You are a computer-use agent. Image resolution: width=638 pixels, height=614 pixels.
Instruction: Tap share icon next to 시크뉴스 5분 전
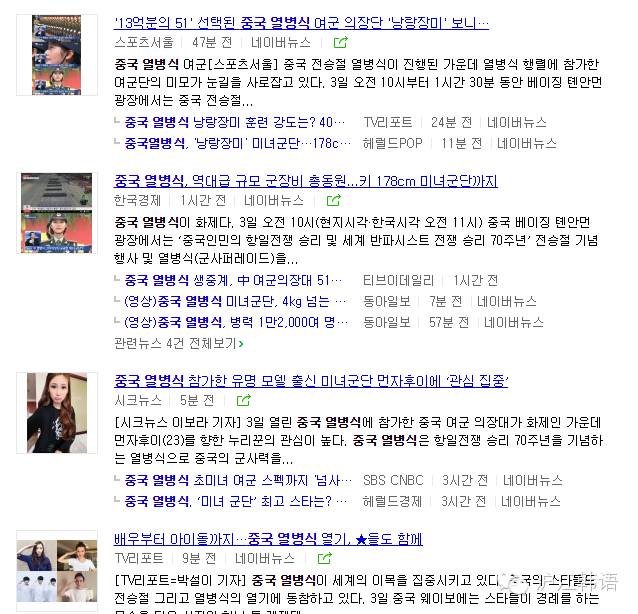[x=243, y=400]
